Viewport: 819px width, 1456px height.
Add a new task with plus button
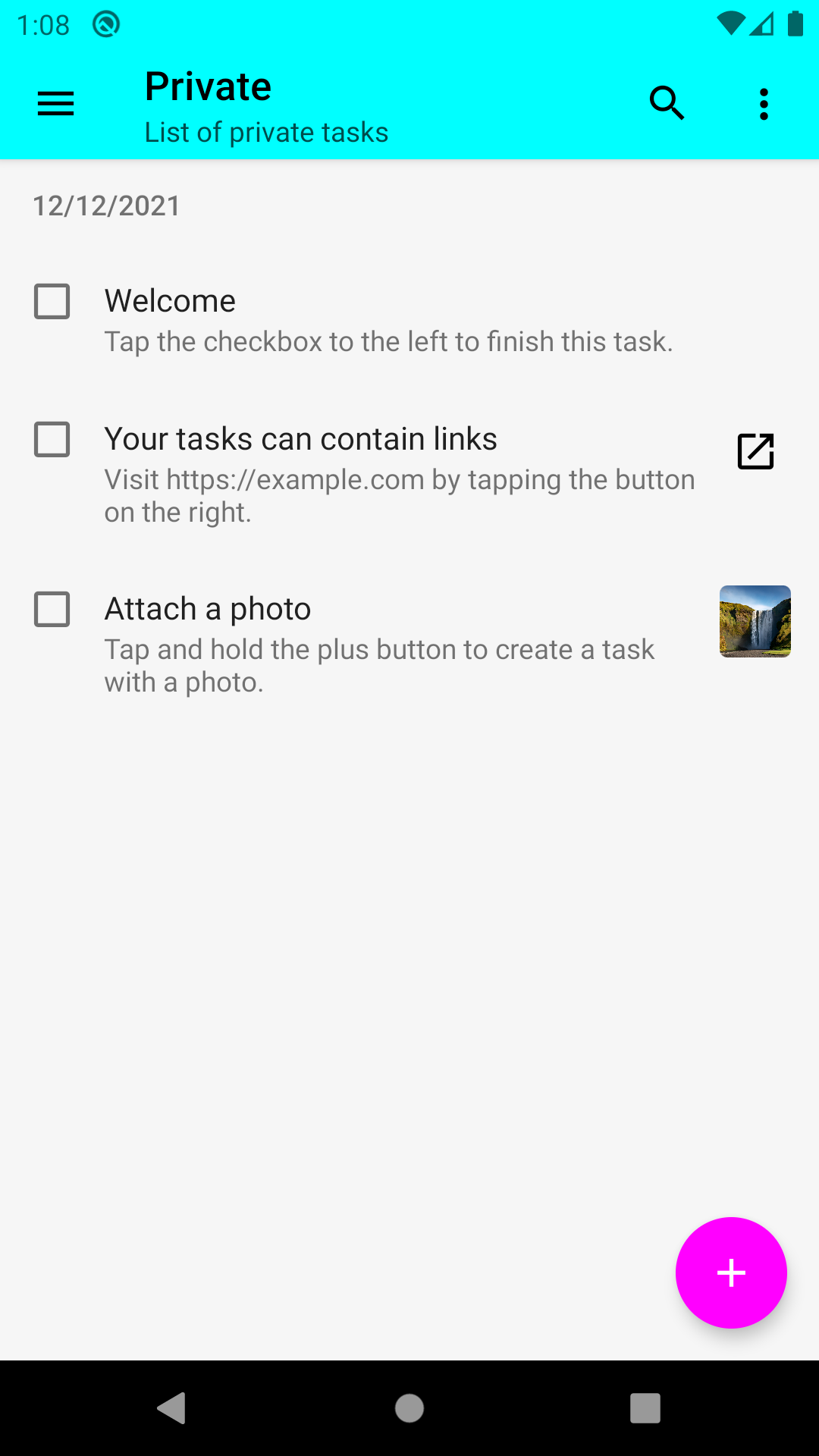click(x=731, y=1272)
